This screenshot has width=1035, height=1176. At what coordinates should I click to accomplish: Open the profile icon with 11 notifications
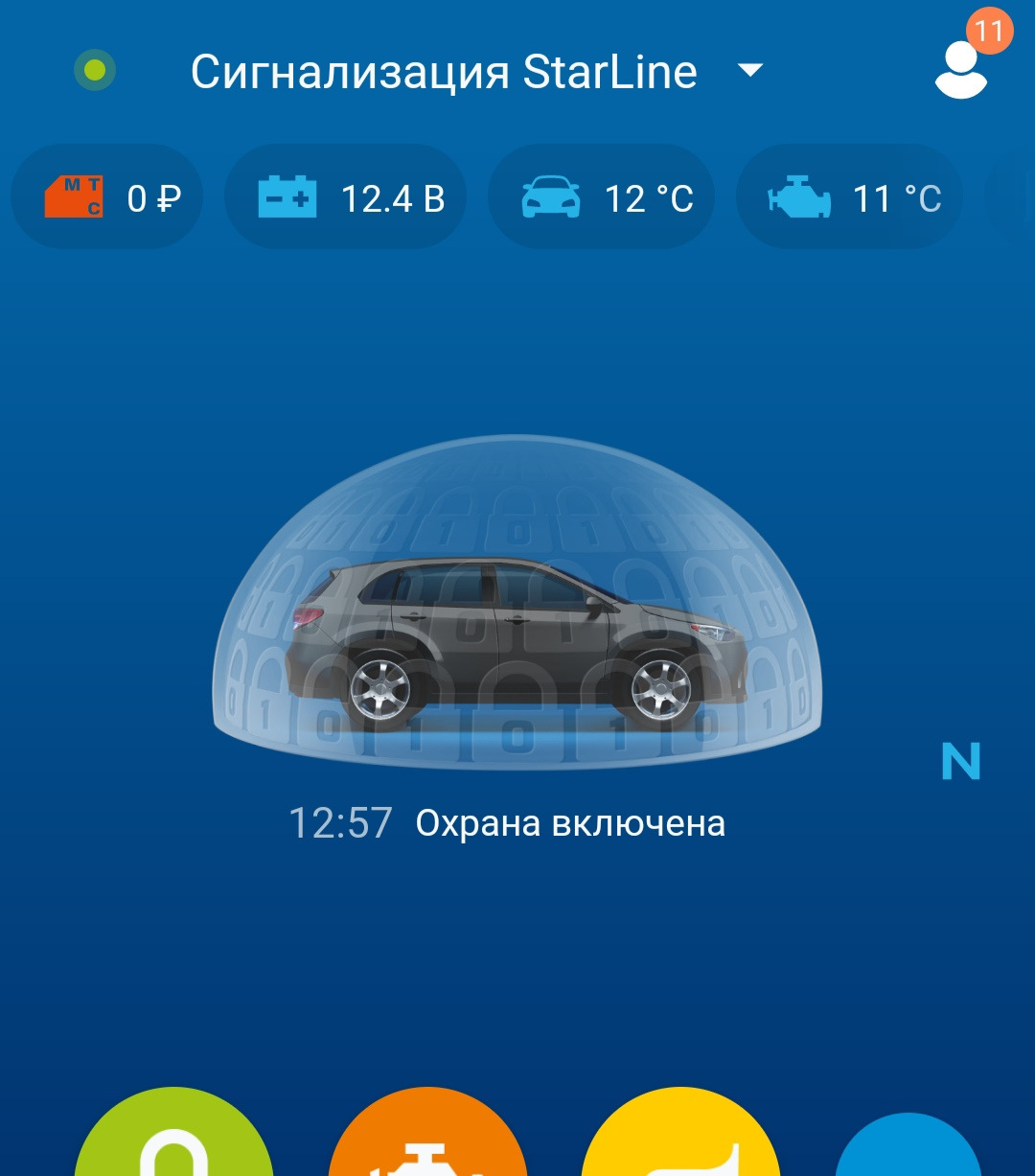pyautogui.click(x=961, y=70)
